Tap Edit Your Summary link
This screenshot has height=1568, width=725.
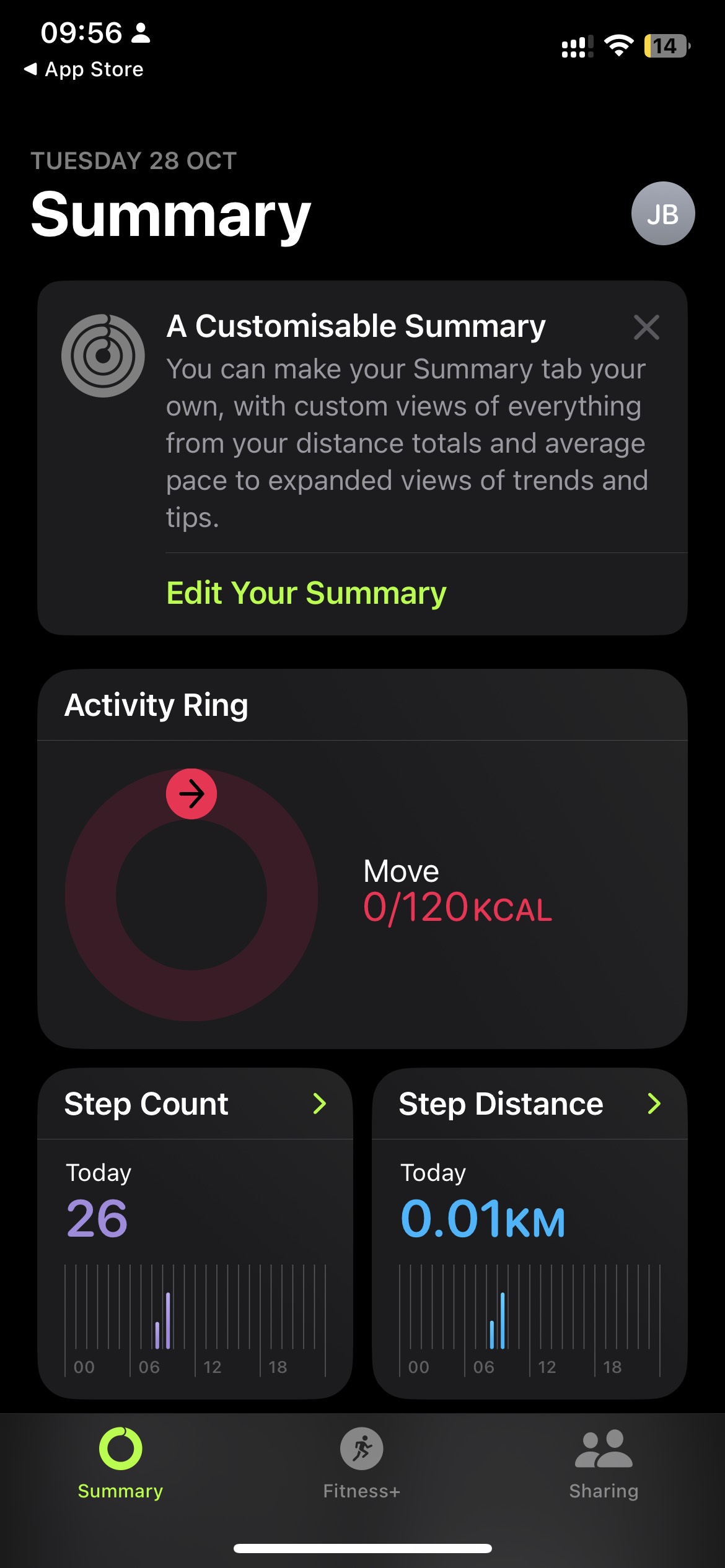tap(306, 593)
